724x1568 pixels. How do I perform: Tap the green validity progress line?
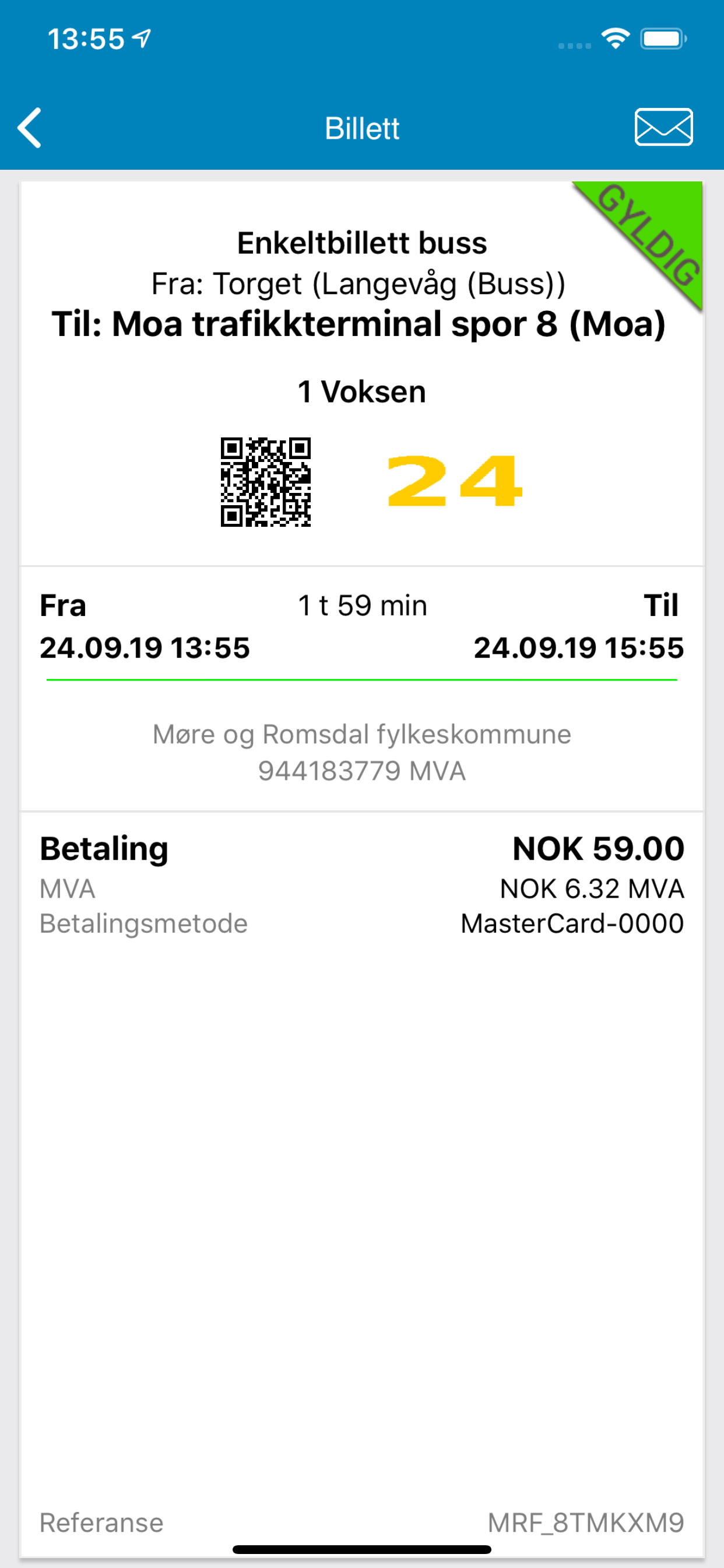pyautogui.click(x=362, y=677)
